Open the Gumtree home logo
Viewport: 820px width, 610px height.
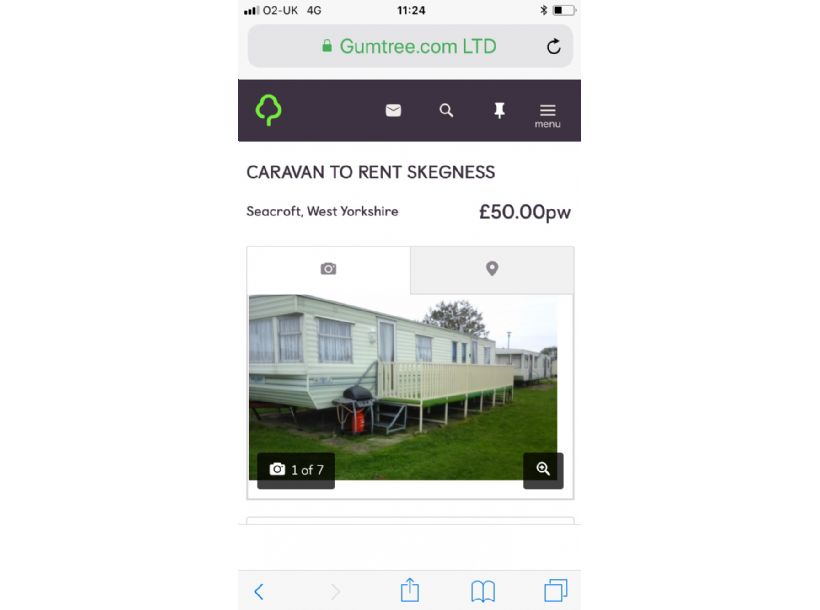click(268, 110)
